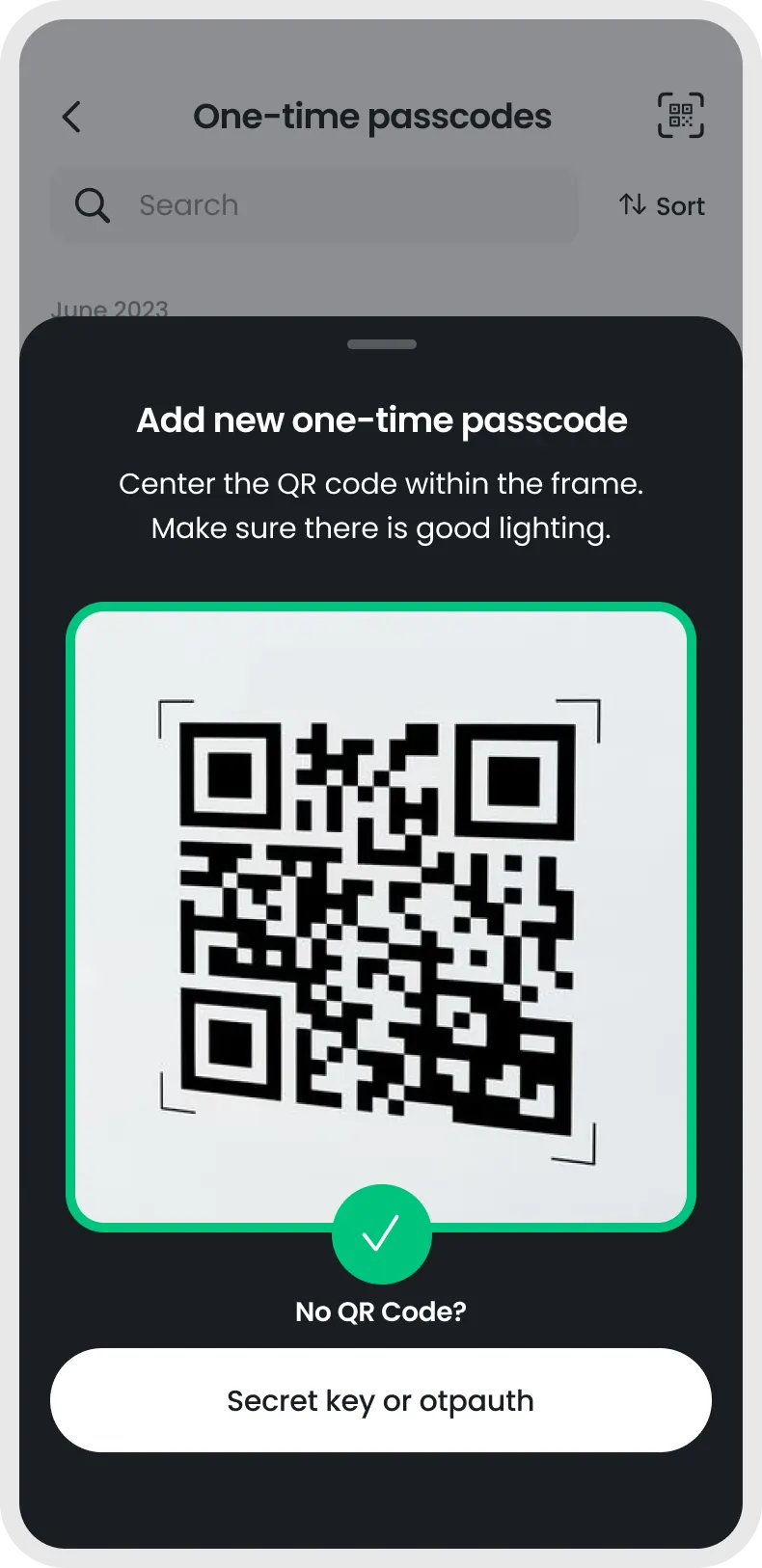The height and width of the screenshot is (1568, 762).
Task: Tap the bottom sheet drag handle
Action: tap(381, 344)
